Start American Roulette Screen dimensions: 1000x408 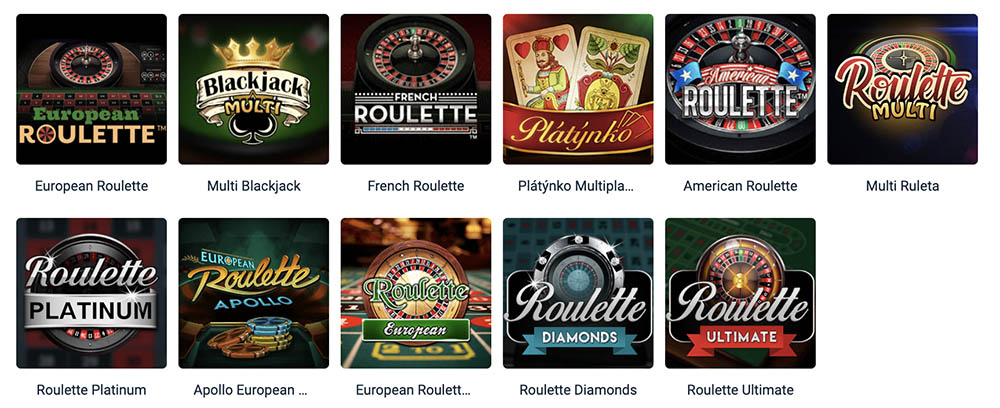740,89
